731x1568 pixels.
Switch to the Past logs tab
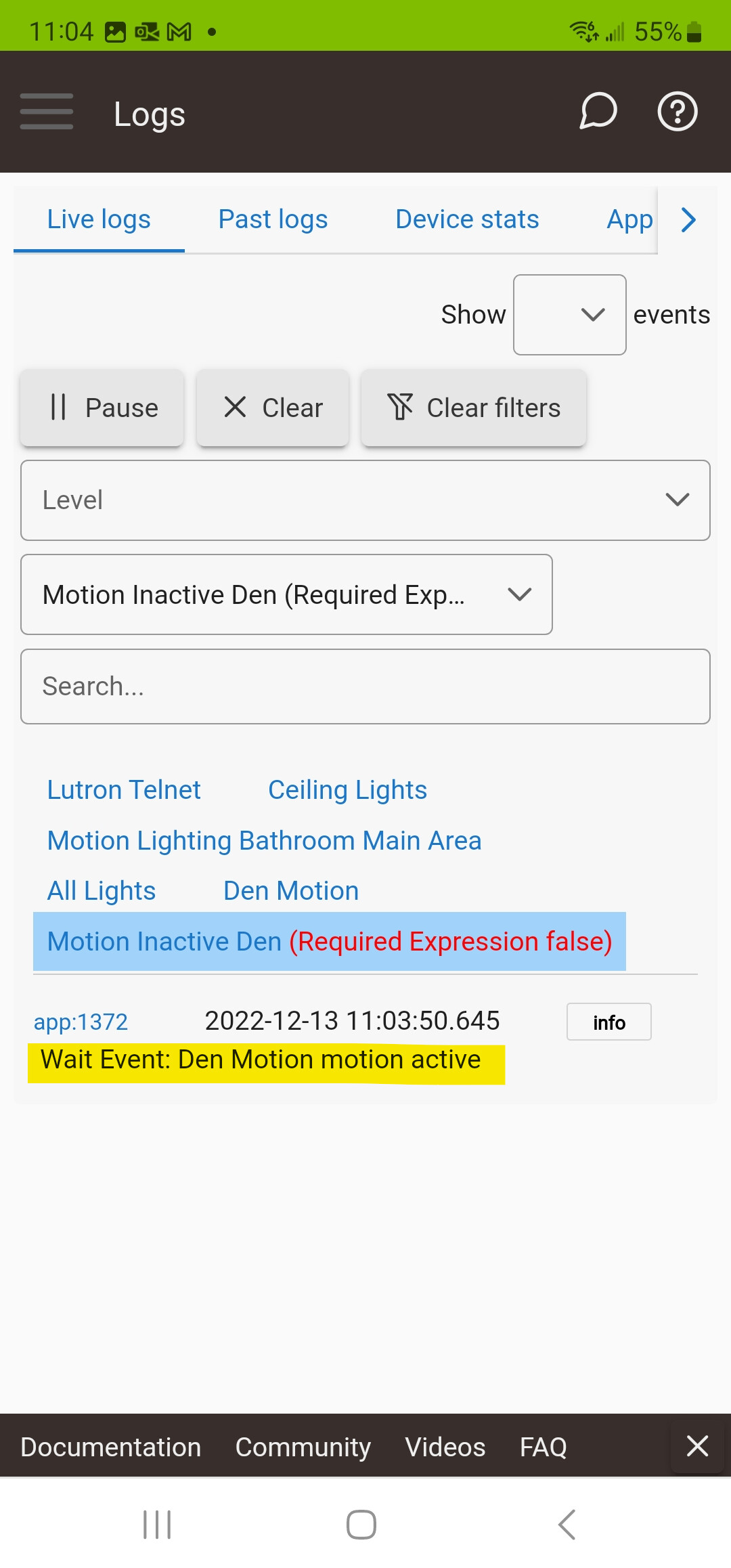(273, 219)
